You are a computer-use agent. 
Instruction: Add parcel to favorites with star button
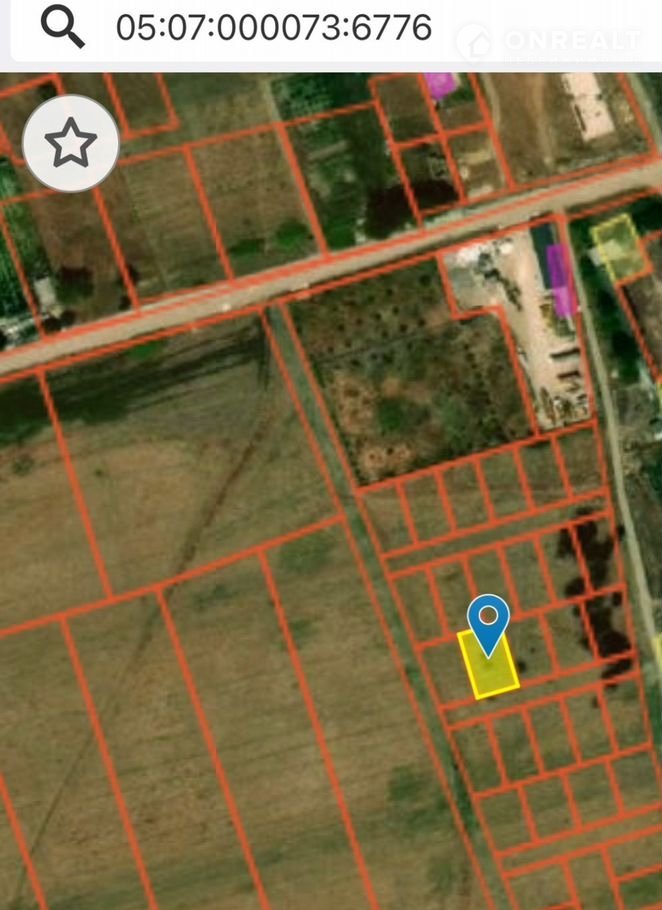(70, 144)
